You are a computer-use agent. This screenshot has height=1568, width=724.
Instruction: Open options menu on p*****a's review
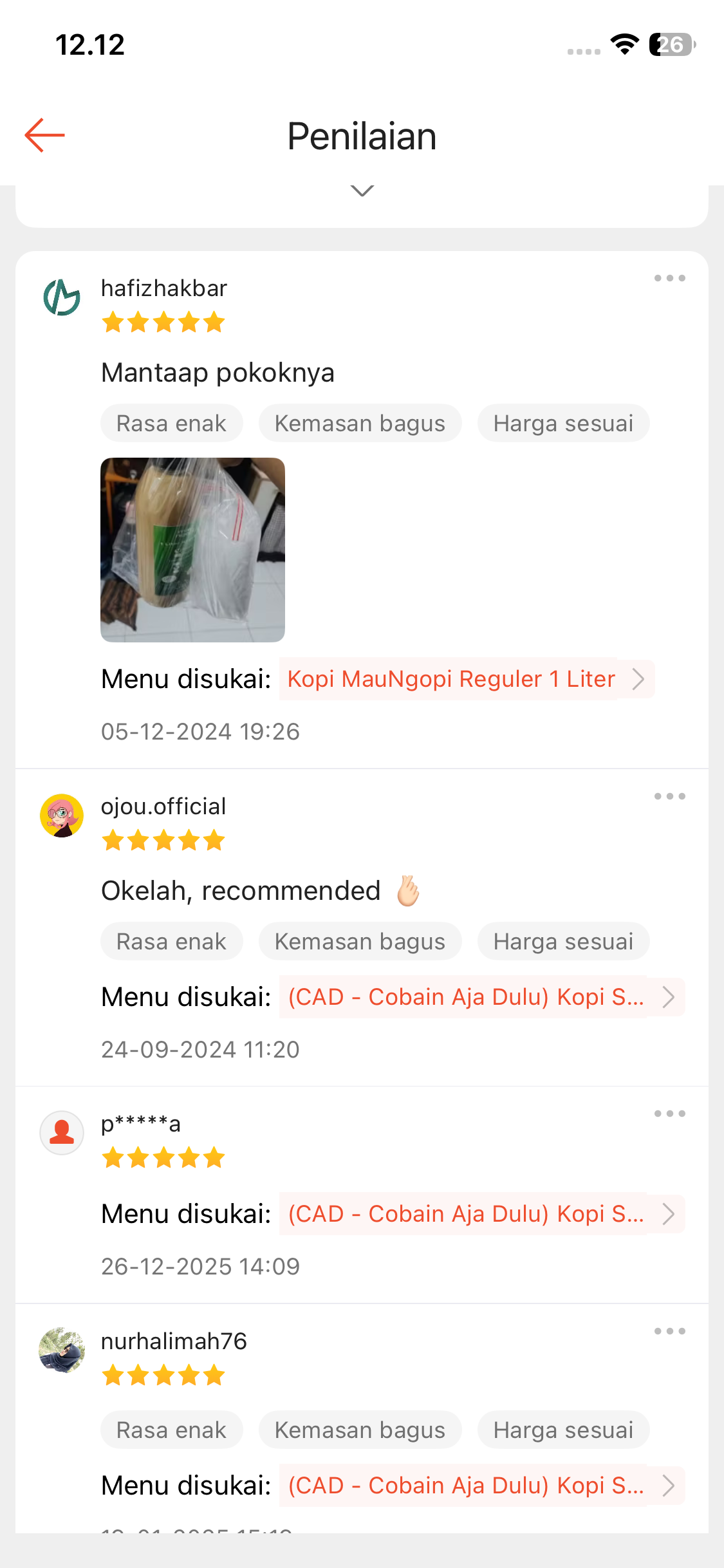tap(669, 1113)
